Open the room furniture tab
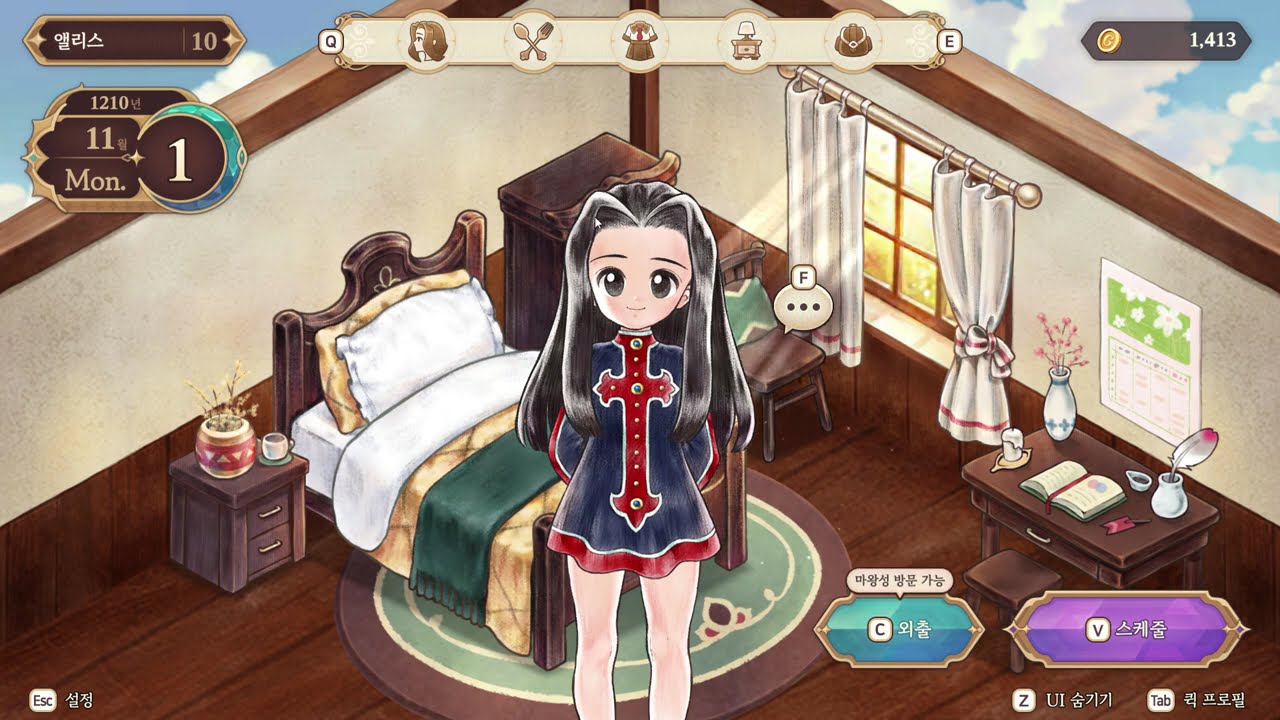The width and height of the screenshot is (1280, 720). click(745, 42)
